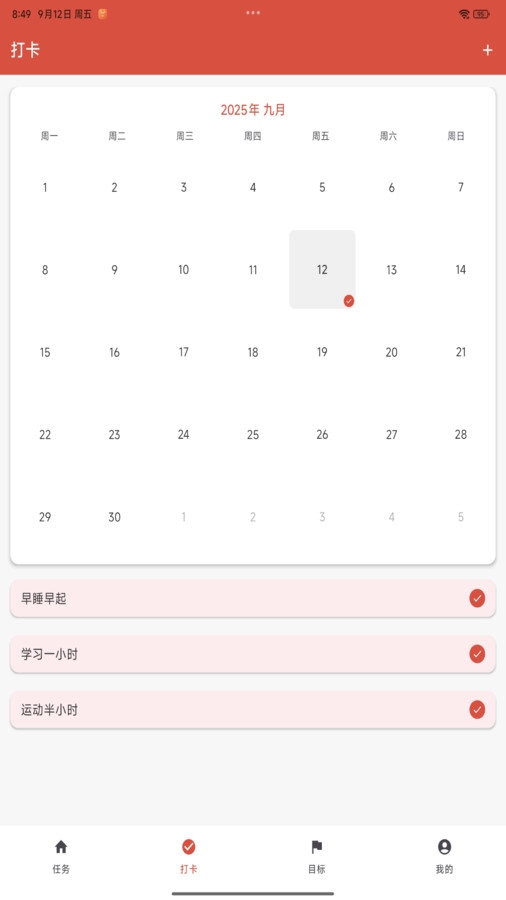Switch to the 任务 tab
Image resolution: width=506 pixels, height=900 pixels.
pos(61,856)
